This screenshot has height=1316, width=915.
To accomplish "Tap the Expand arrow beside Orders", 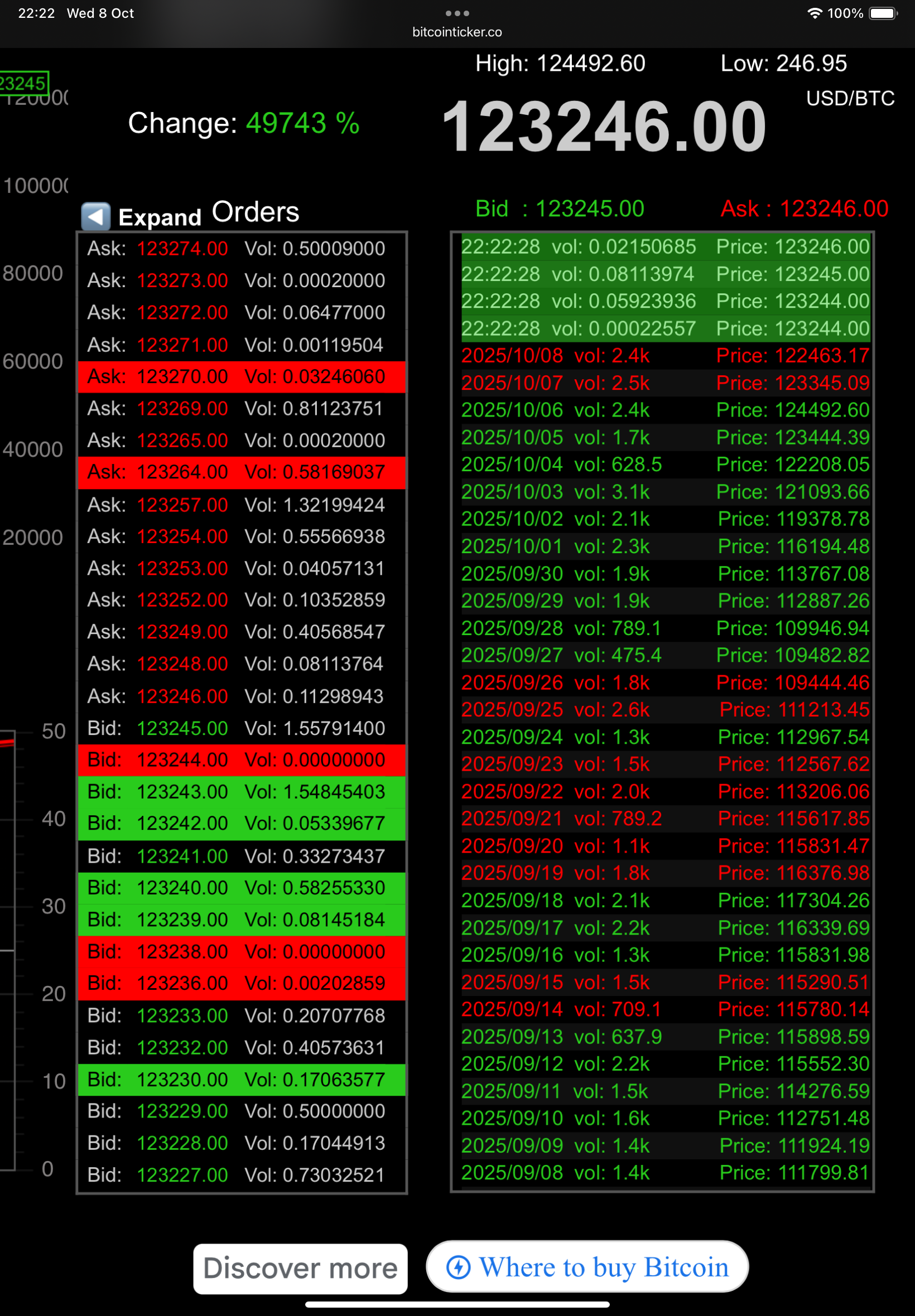I will tap(96, 216).
